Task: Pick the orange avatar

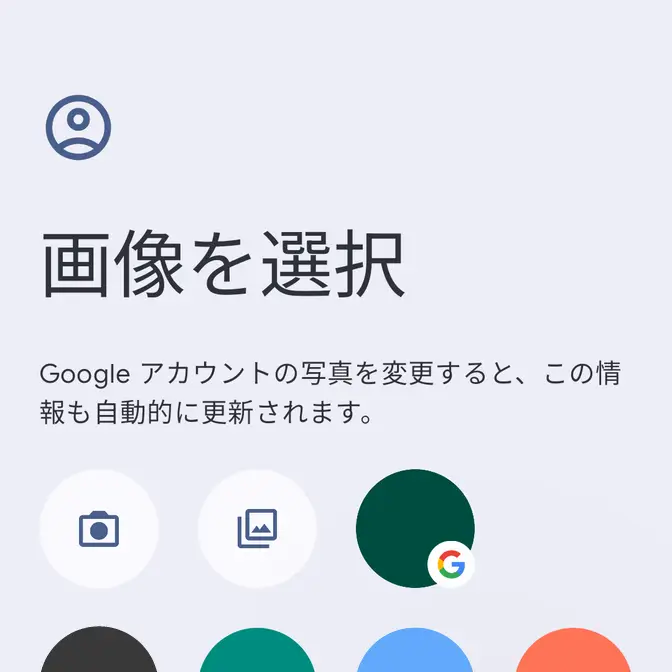Action: [x=573, y=652]
